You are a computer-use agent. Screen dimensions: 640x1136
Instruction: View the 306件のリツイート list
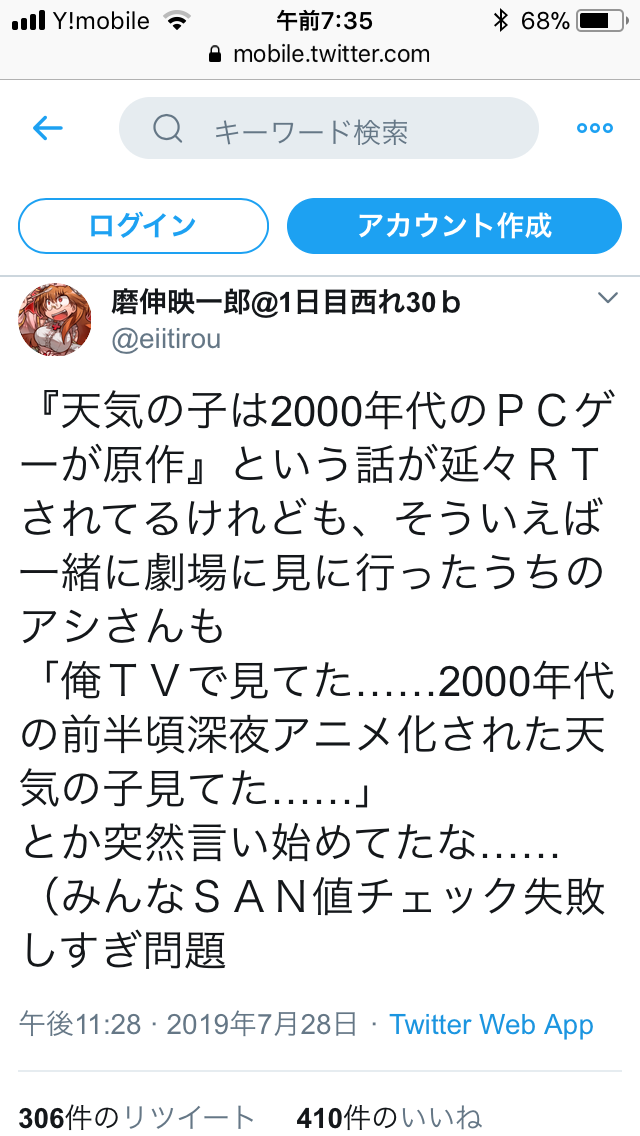pyautogui.click(x=137, y=1118)
